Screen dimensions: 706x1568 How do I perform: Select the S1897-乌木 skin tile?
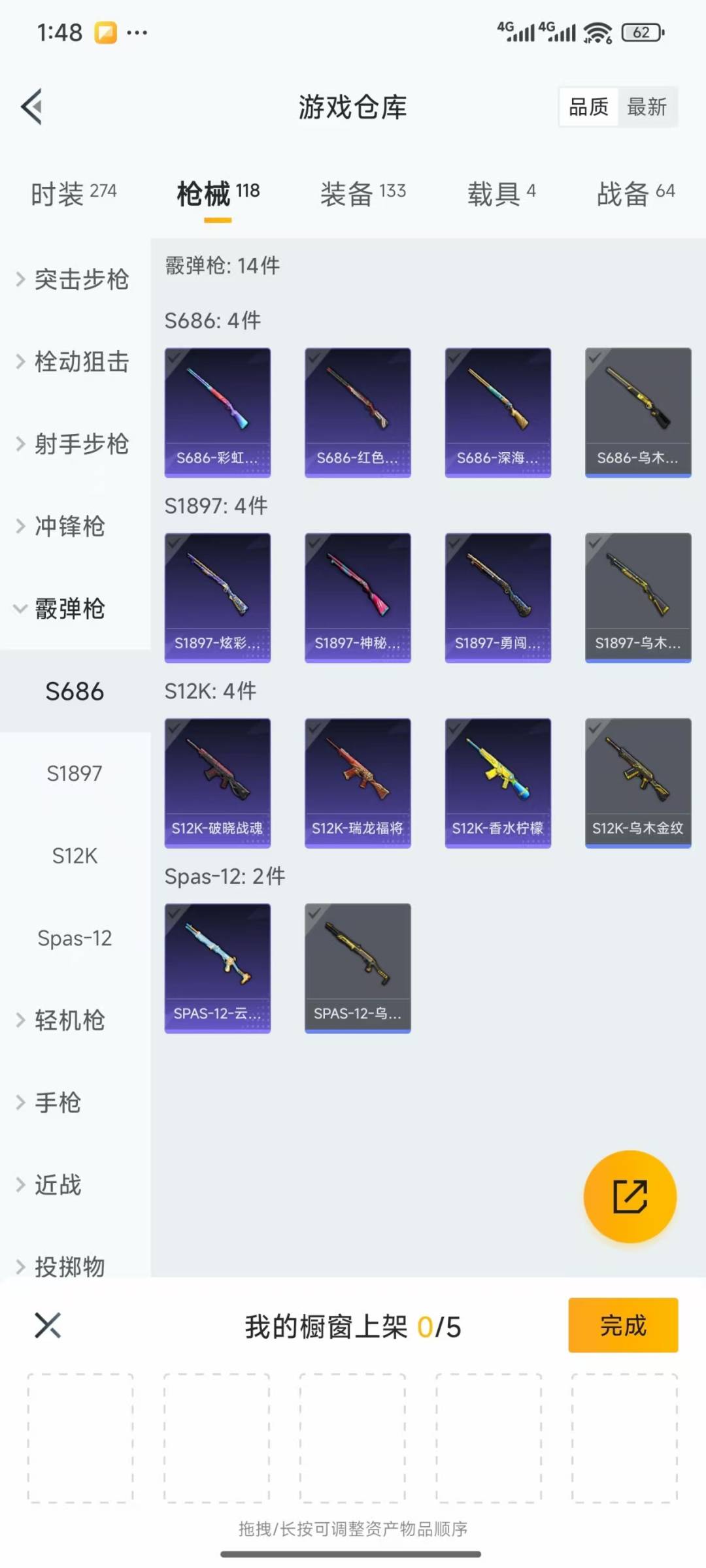click(x=637, y=597)
